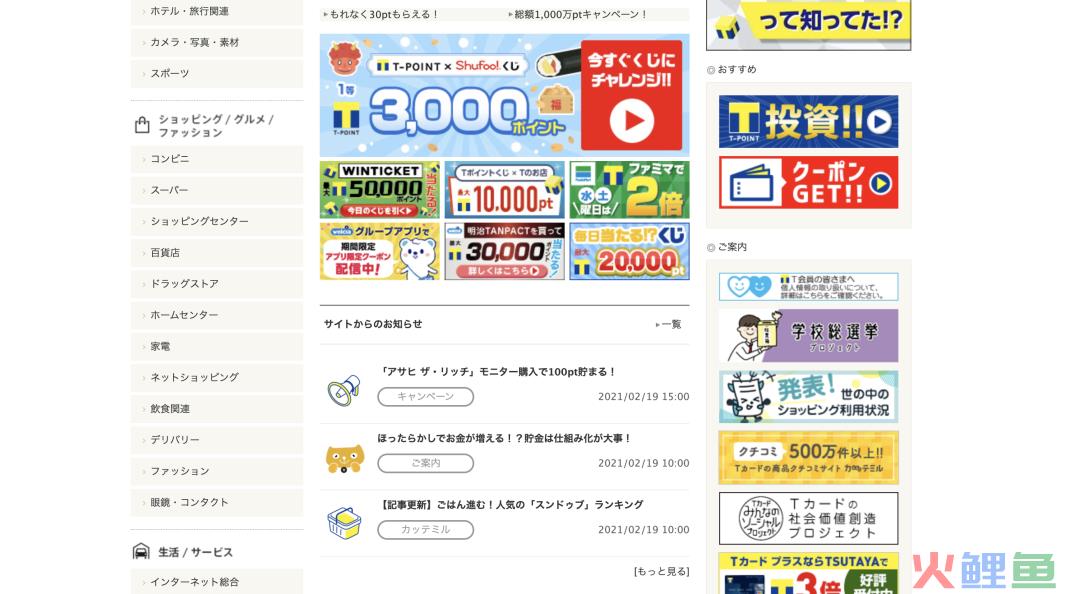Open the Shufoo! 3,000 point lottery banner
1080x594 pixels.
coord(504,95)
